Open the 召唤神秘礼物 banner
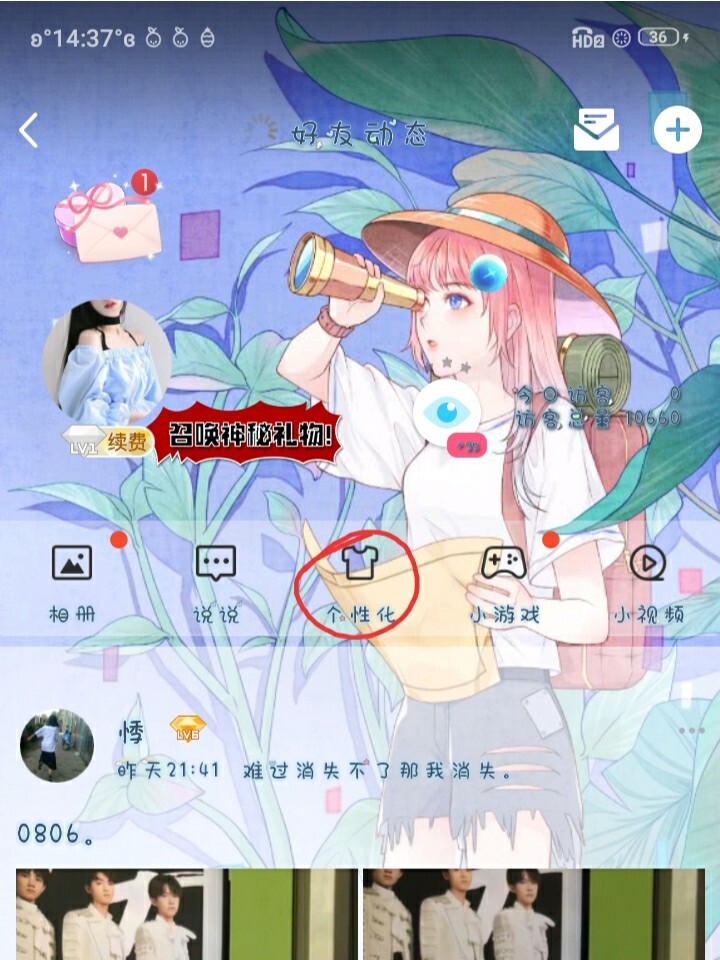The height and width of the screenshot is (960, 720). [250, 435]
